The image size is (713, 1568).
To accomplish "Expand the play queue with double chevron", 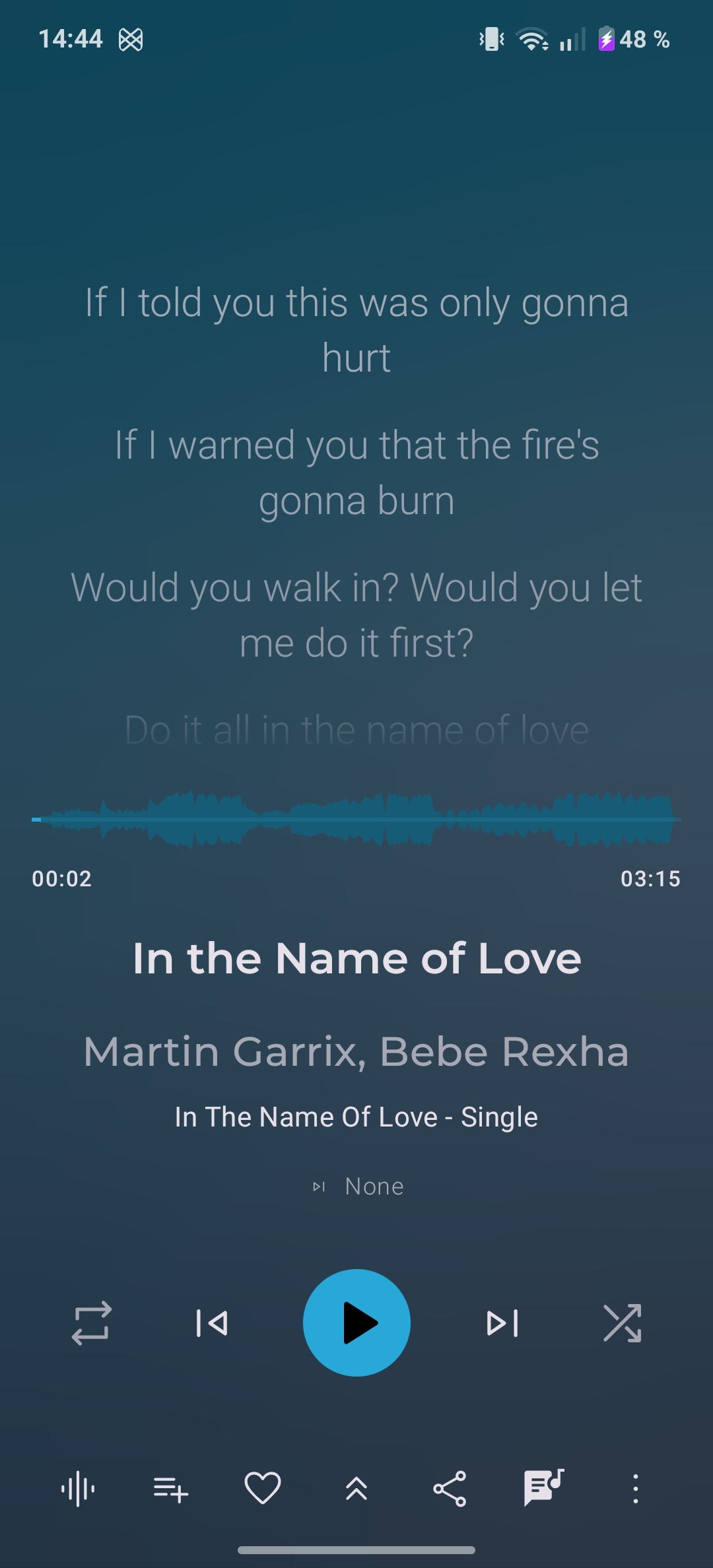I will click(x=356, y=1489).
